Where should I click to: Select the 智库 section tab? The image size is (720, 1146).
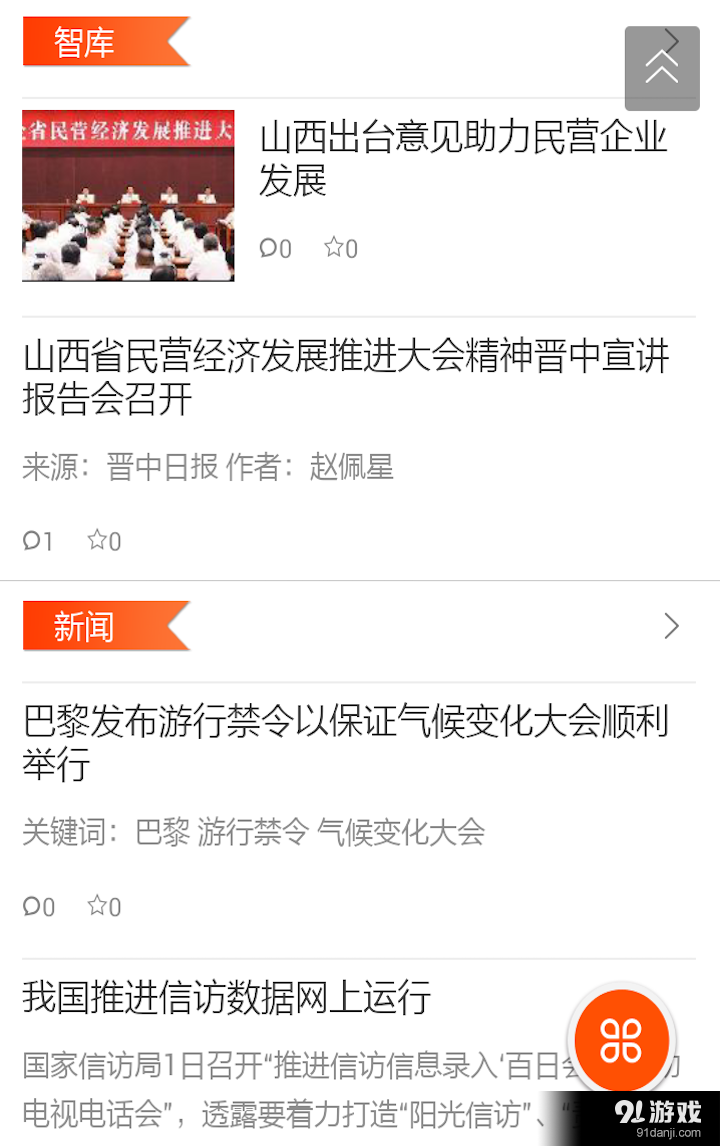(85, 42)
